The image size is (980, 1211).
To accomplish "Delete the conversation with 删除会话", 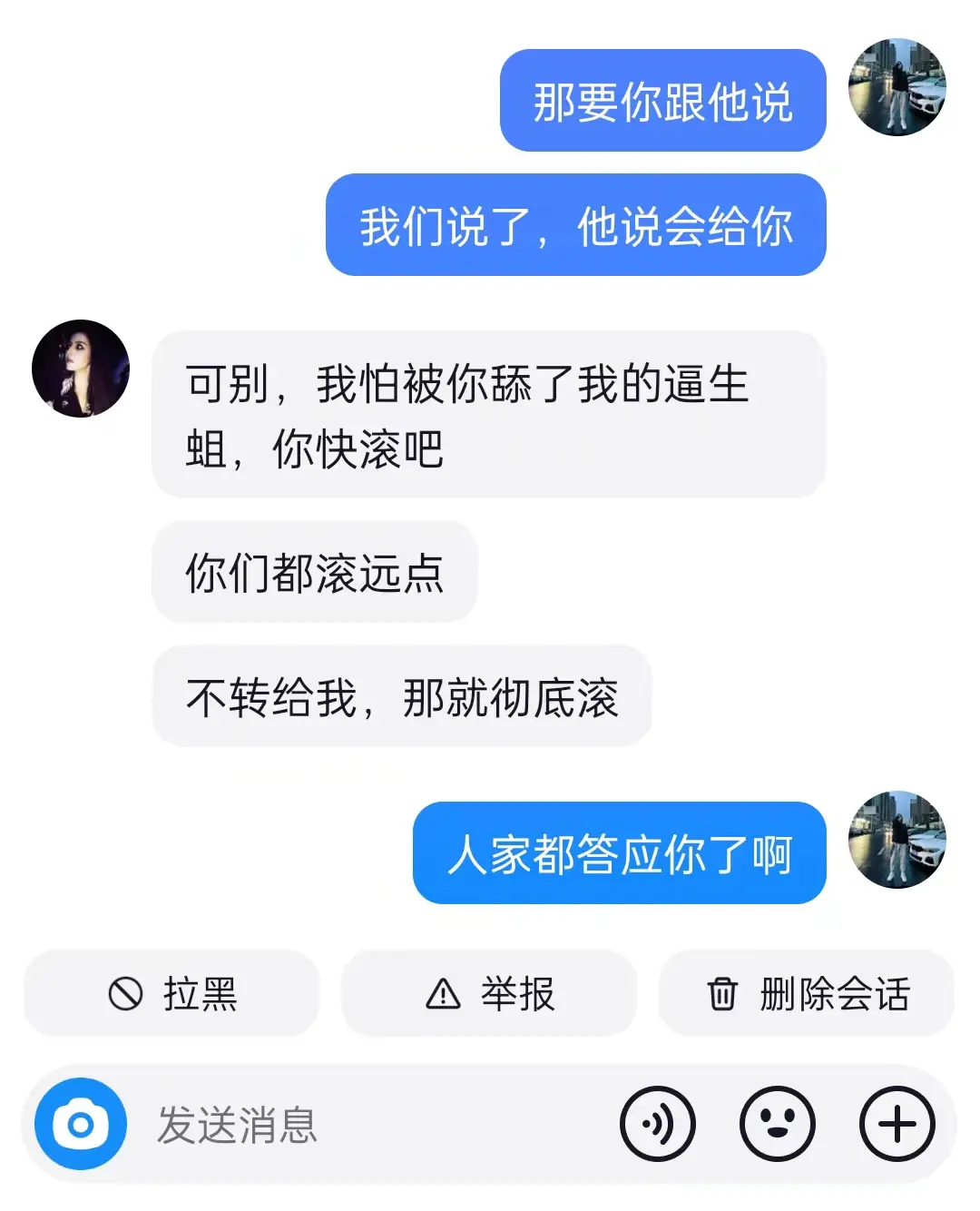I will (807, 994).
